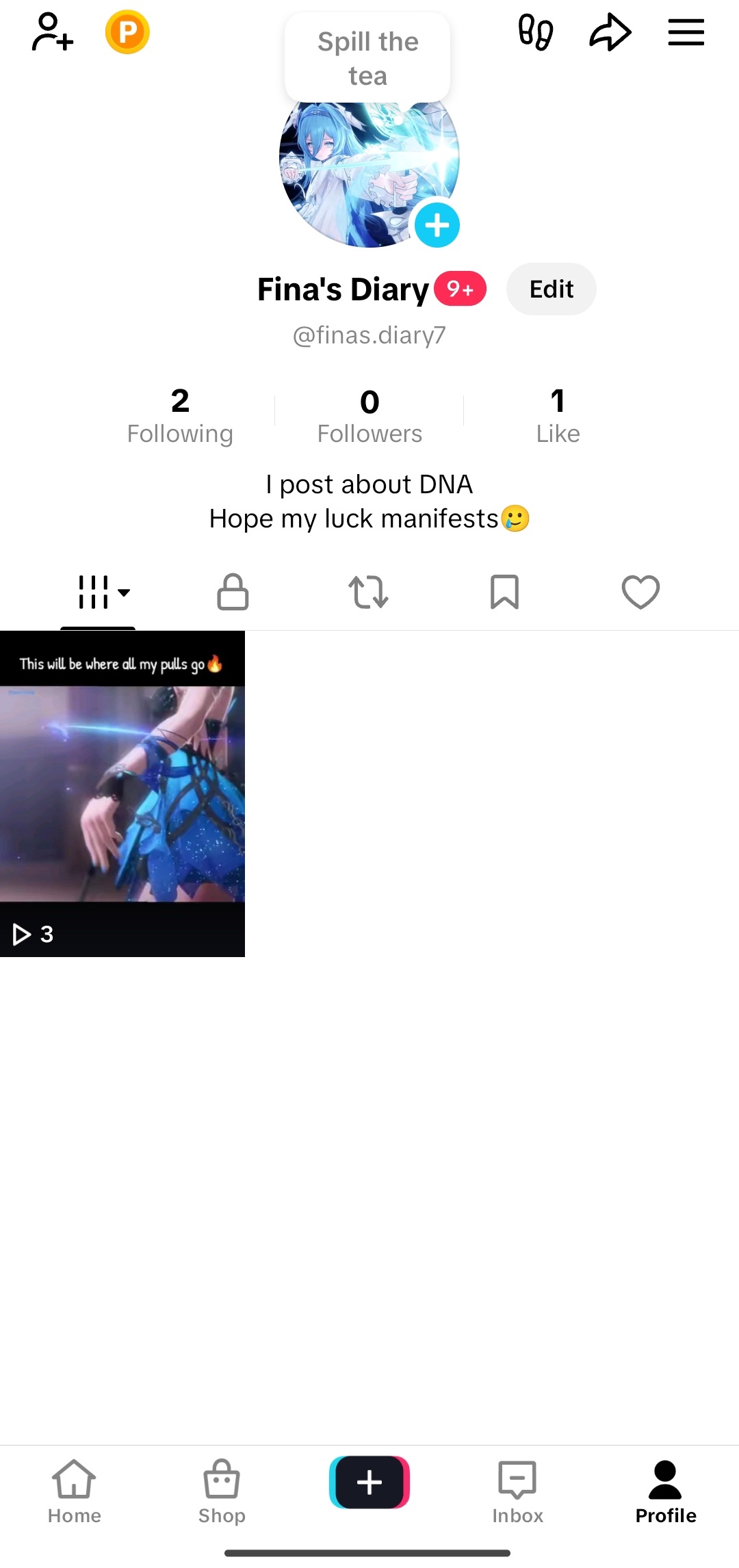The height and width of the screenshot is (1568, 739).
Task: Share this profile via arrow icon
Action: pyautogui.click(x=610, y=32)
